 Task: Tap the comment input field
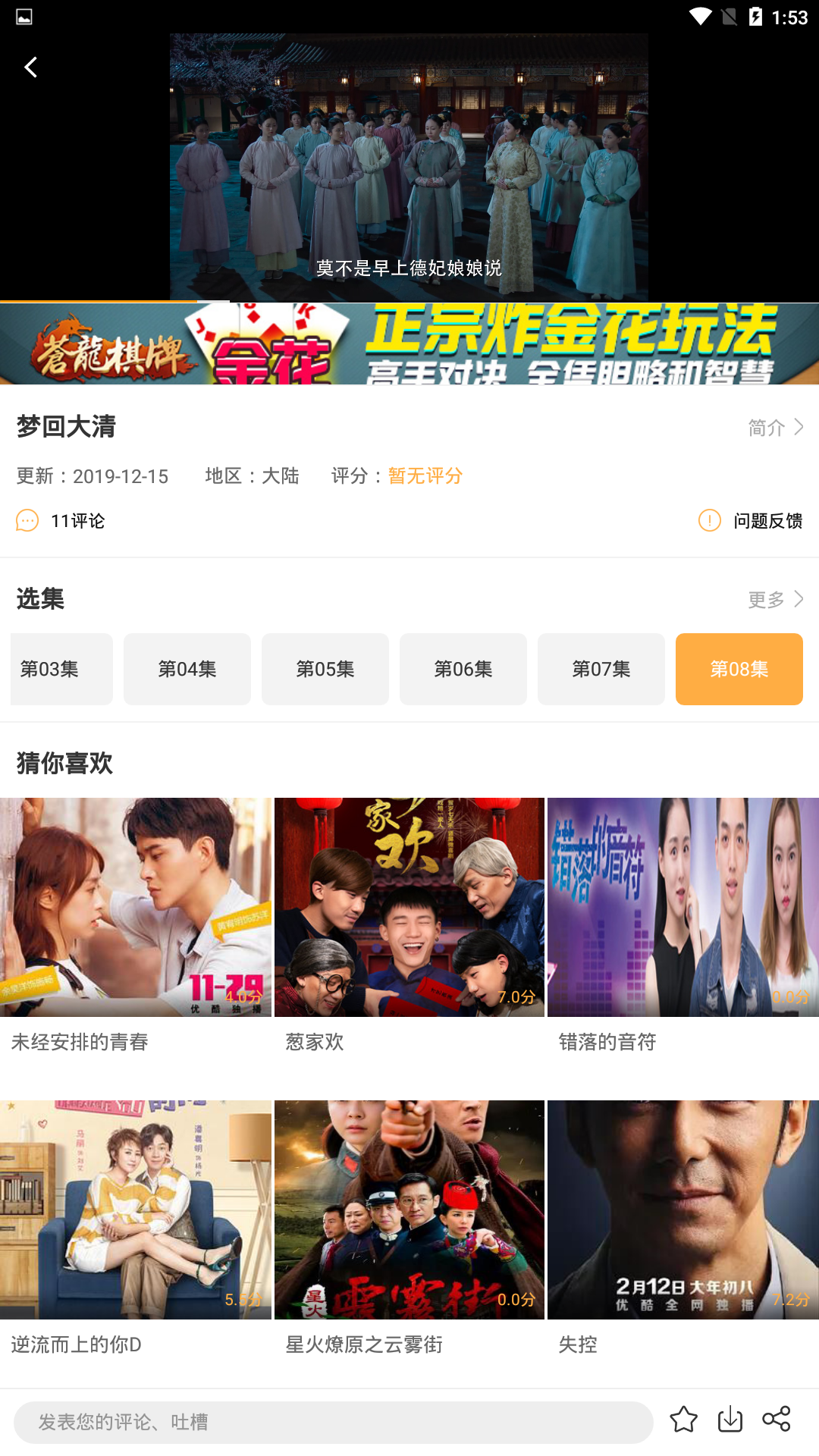tap(334, 1422)
